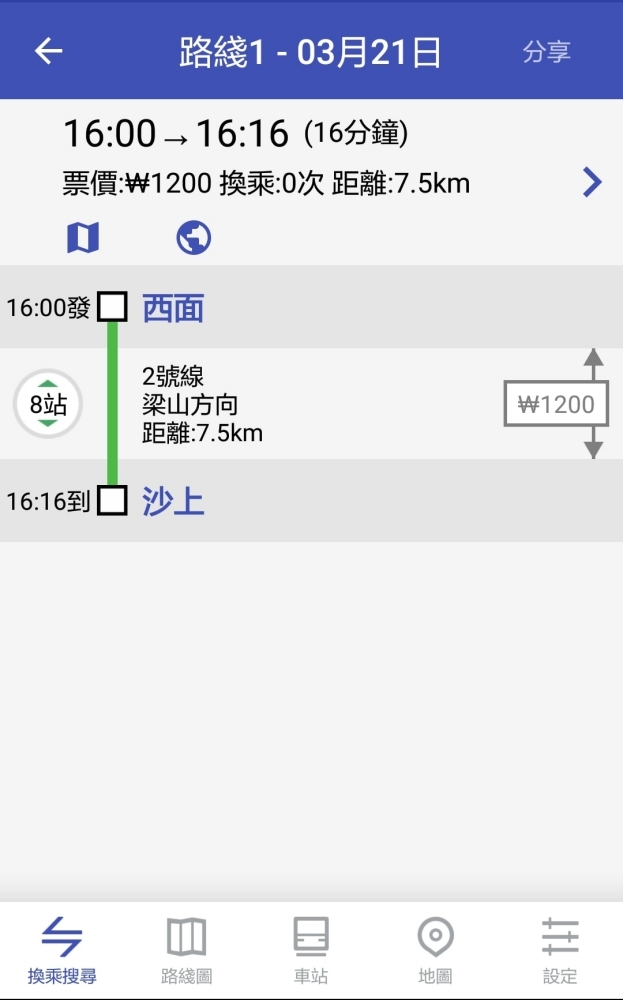The height and width of the screenshot is (1000, 623).
Task: Expand the 8站 stops list
Action: (47, 404)
